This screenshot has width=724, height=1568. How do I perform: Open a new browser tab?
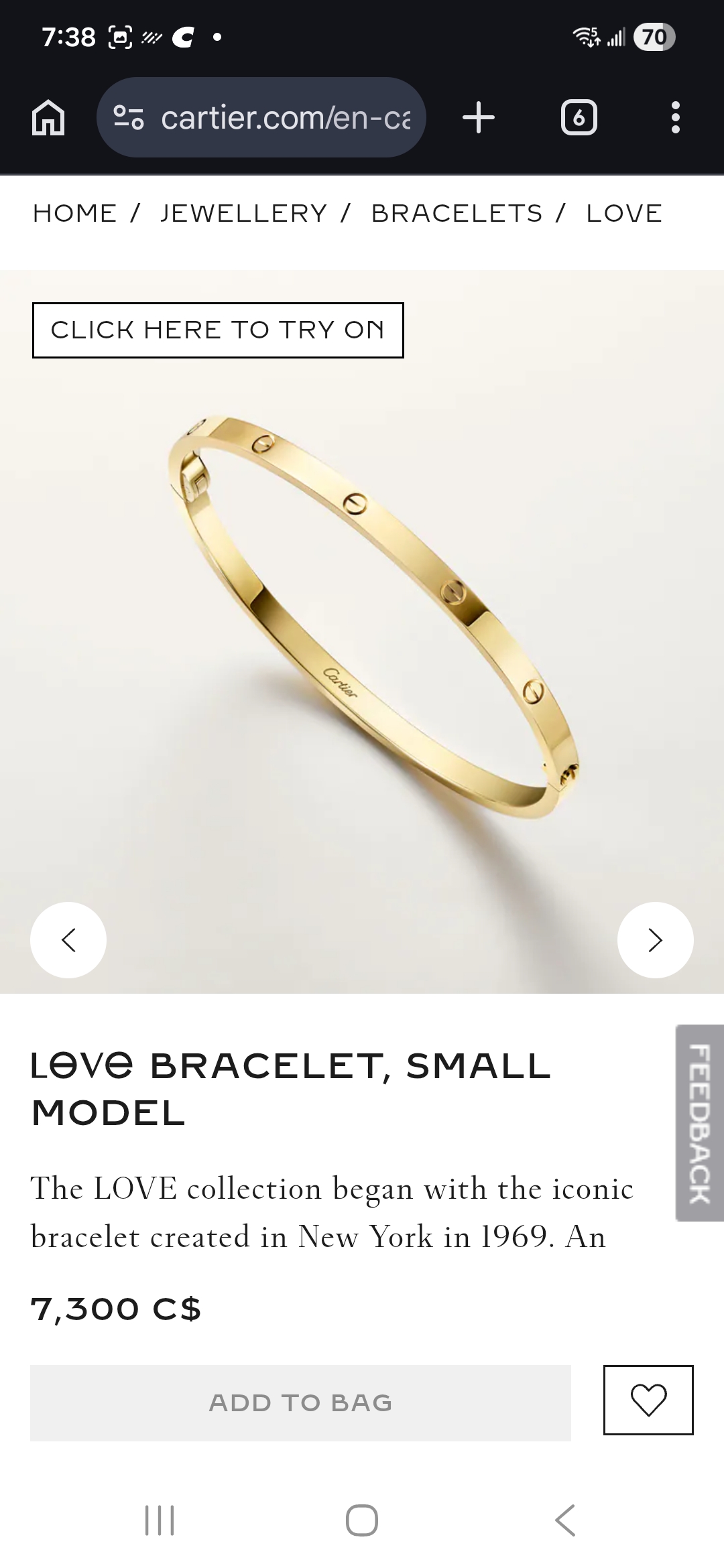tap(479, 118)
